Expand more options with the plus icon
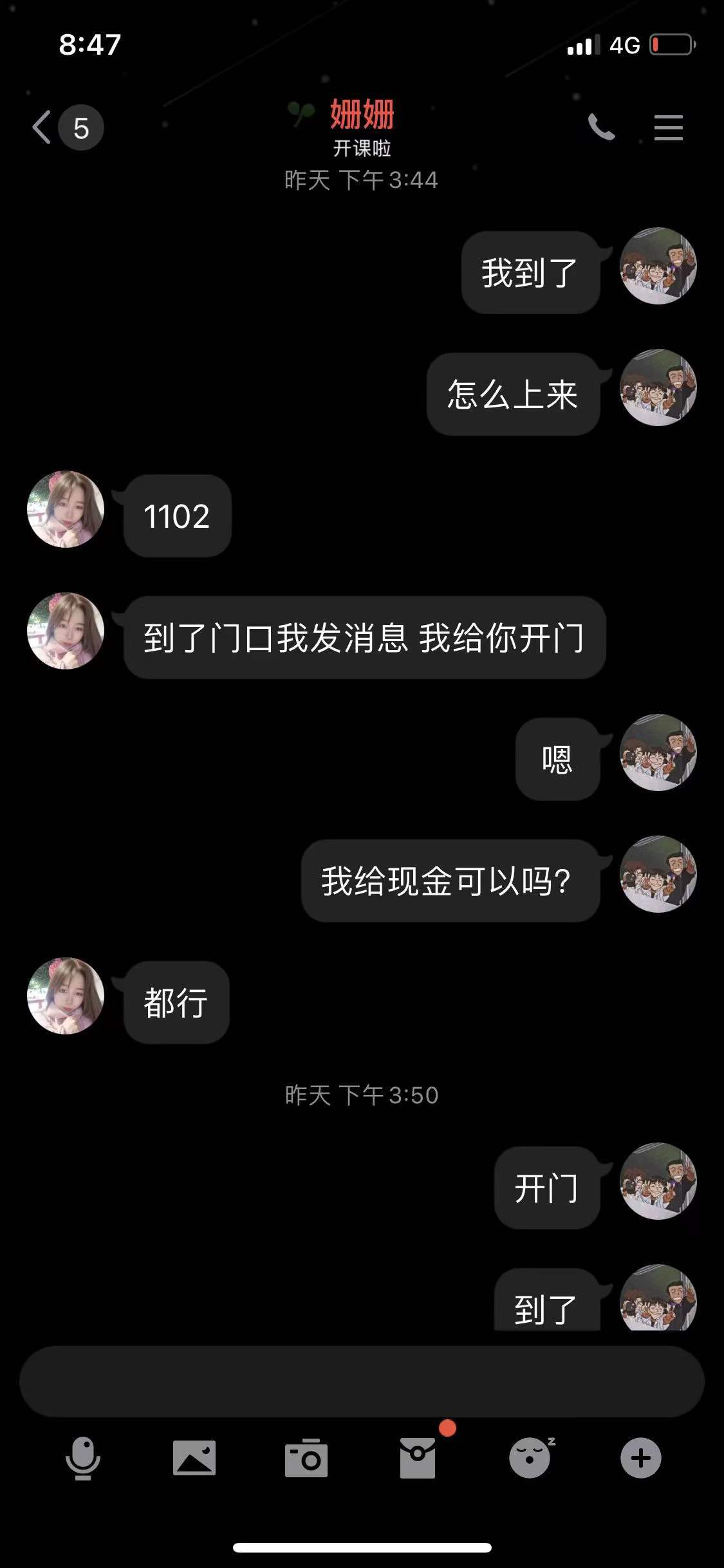 click(x=640, y=1459)
